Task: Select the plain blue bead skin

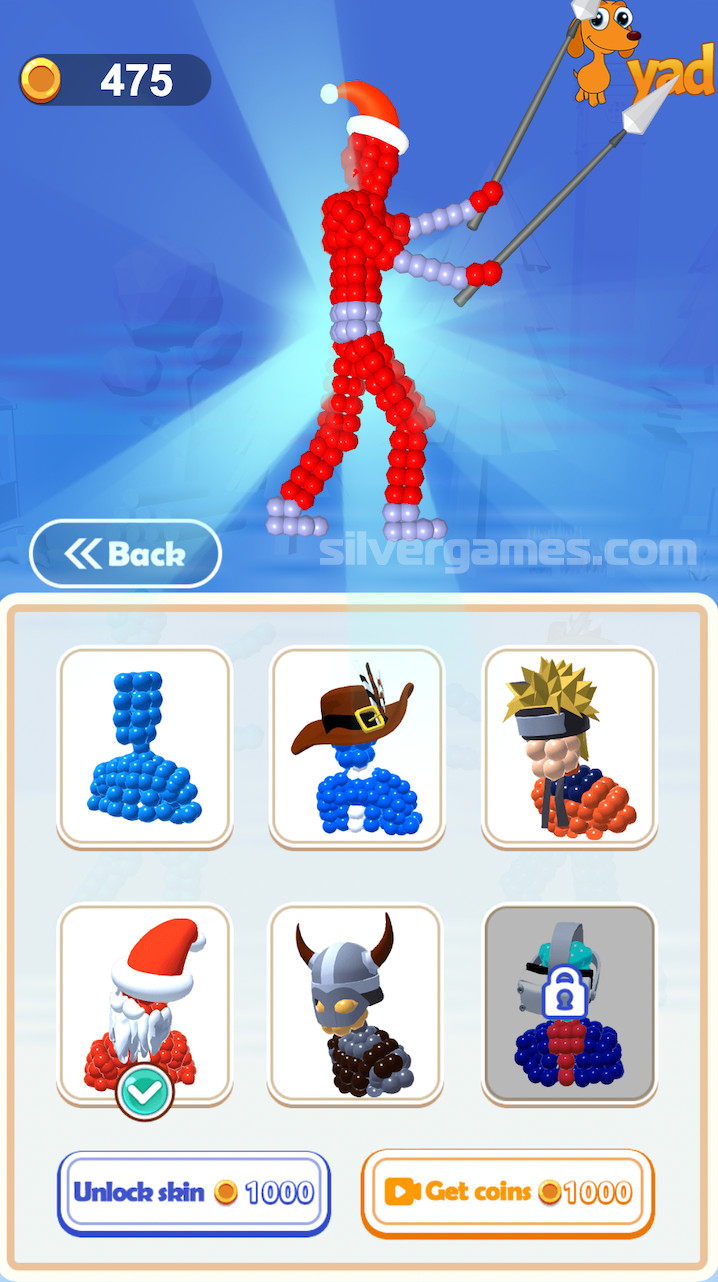Action: (x=145, y=746)
